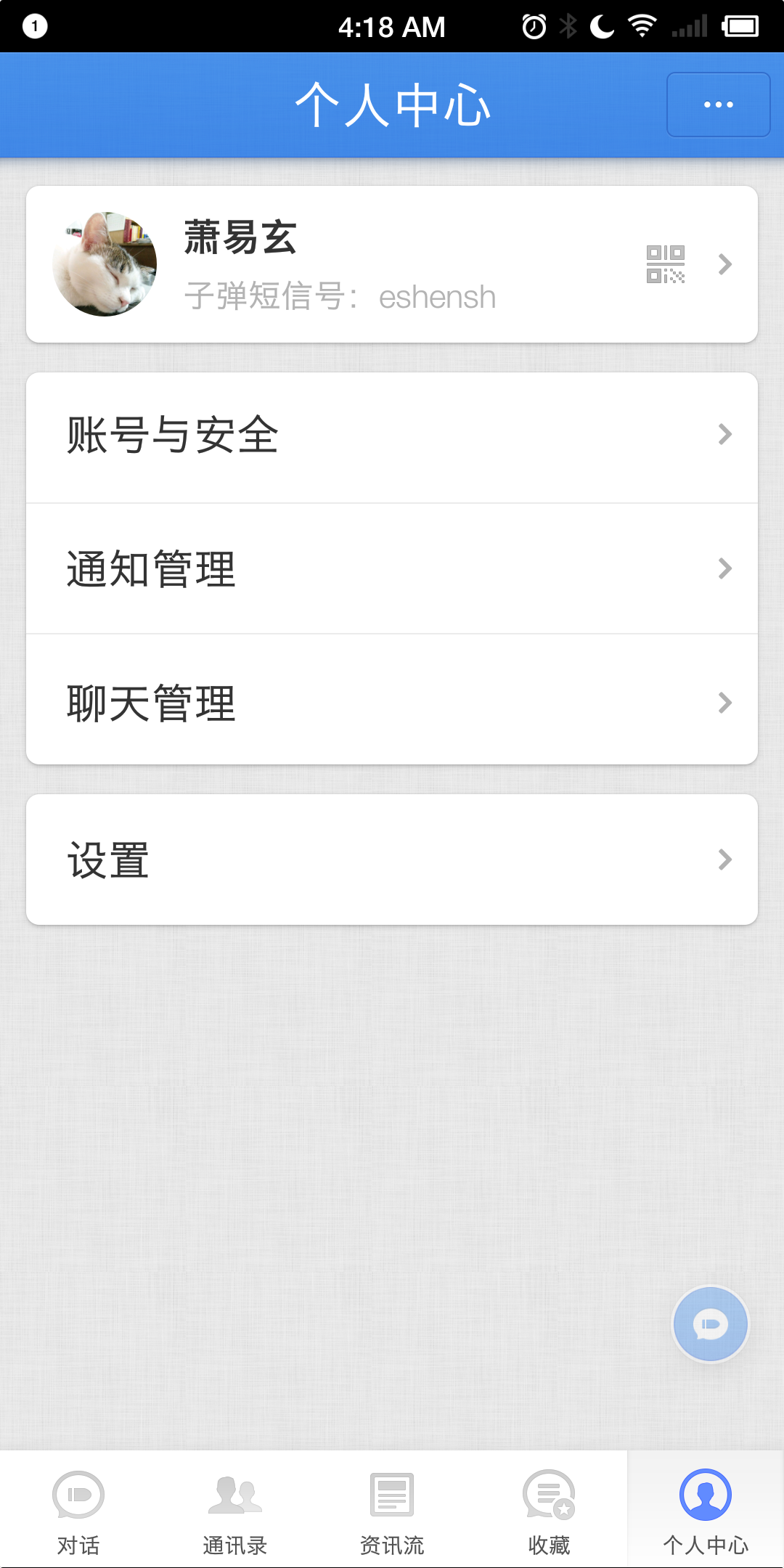Switch to the 通讯录 tab
Screen dimensions: 784x1568
tap(235, 1510)
